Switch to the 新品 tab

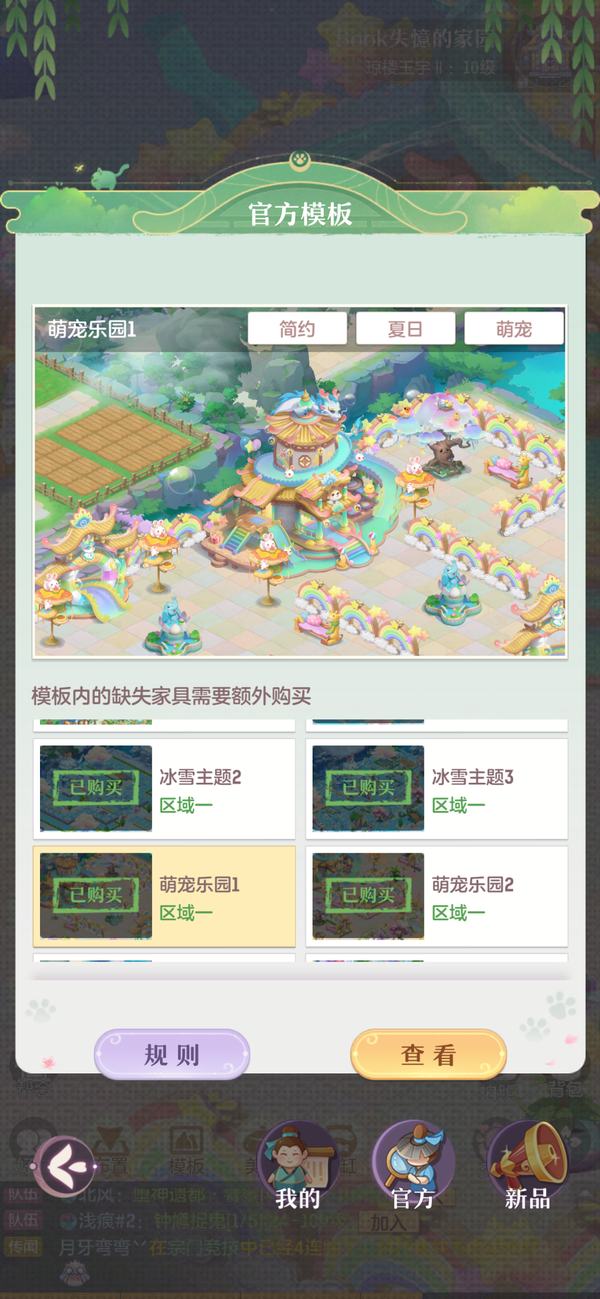527,1166
